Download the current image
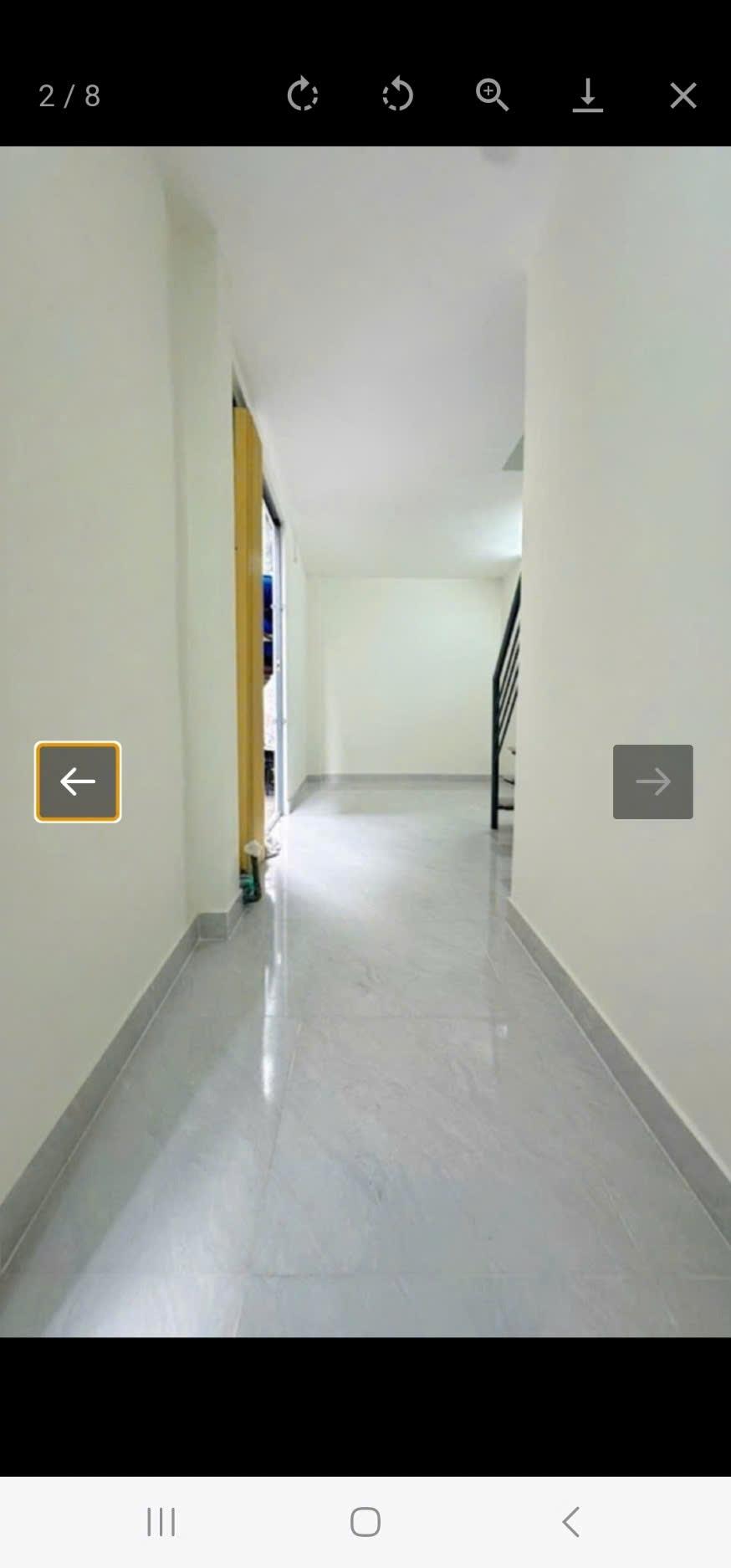731x1568 pixels. point(587,95)
